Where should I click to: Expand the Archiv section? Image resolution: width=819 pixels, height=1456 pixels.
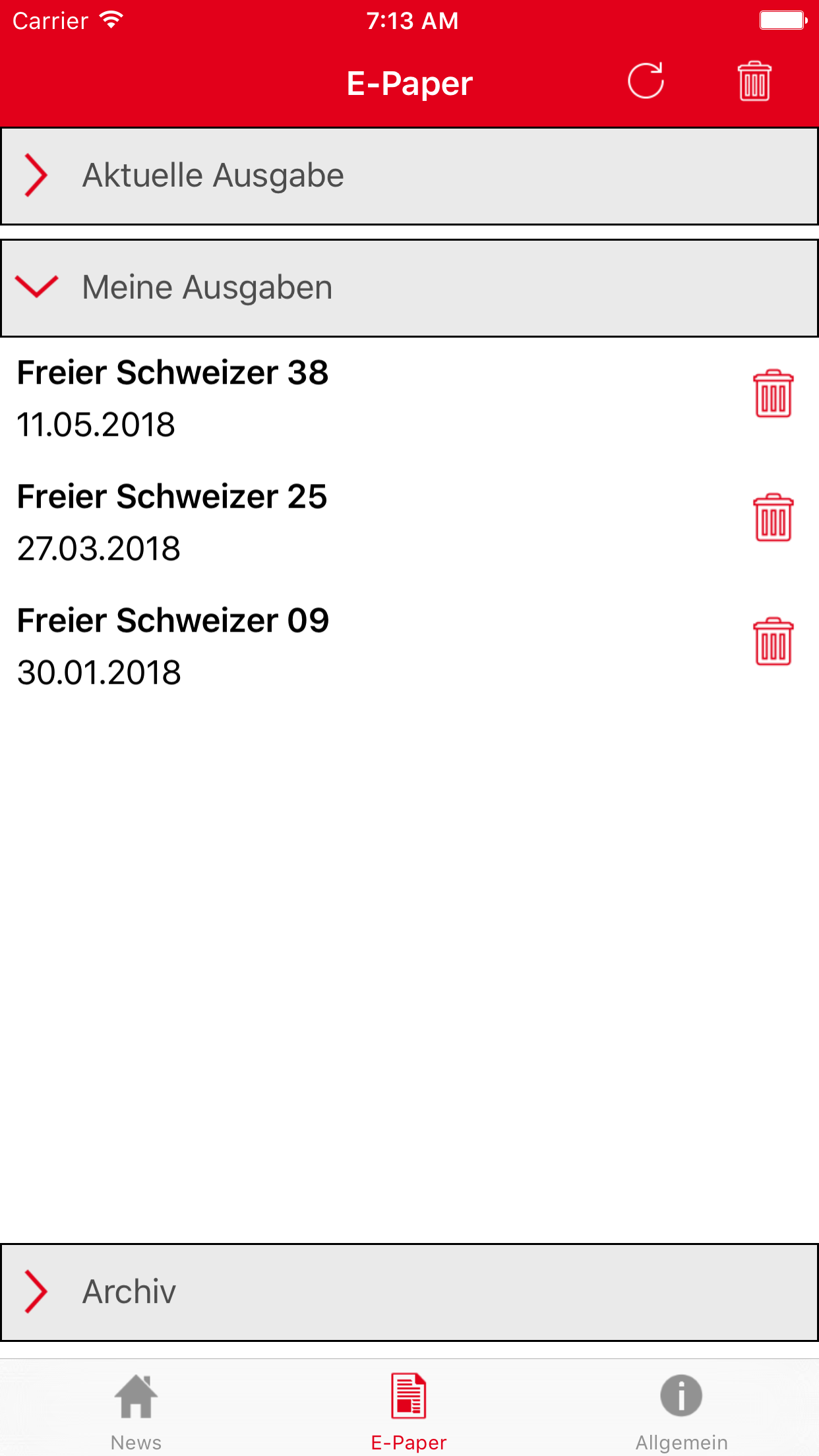pos(409,1292)
